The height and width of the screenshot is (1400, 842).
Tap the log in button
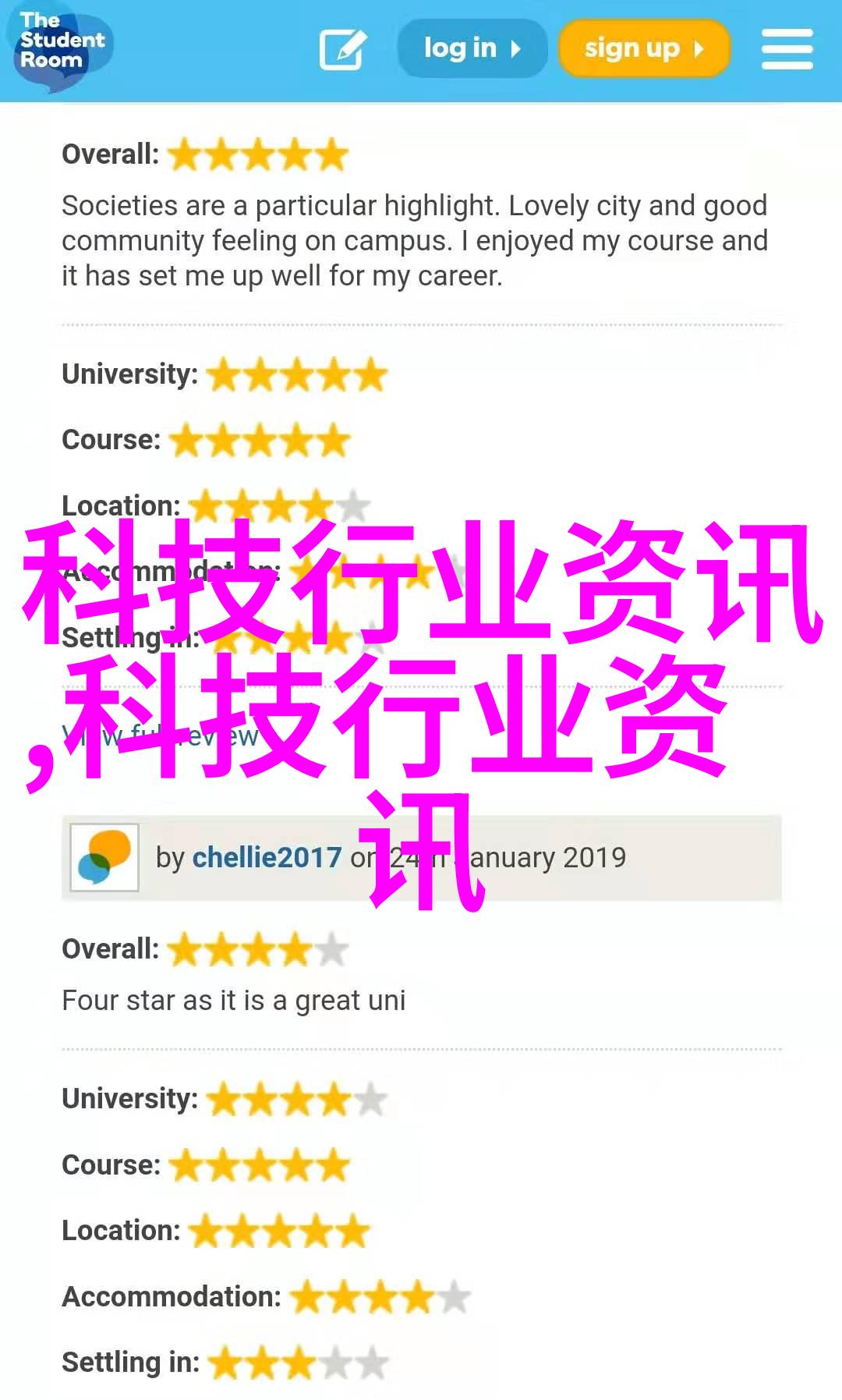(x=472, y=48)
